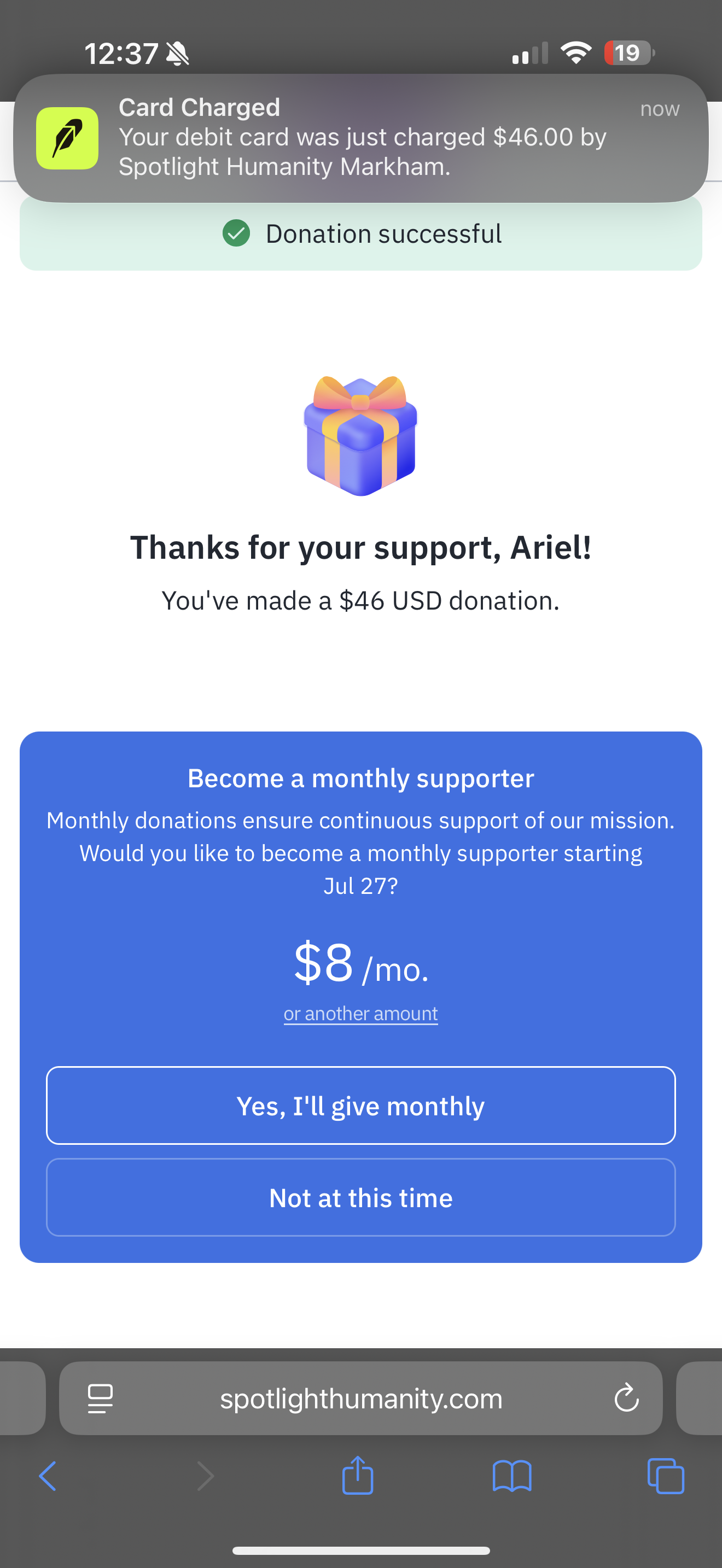This screenshot has height=1568, width=722.
Task: Decline with 'Not at this time'
Action: tap(360, 1198)
